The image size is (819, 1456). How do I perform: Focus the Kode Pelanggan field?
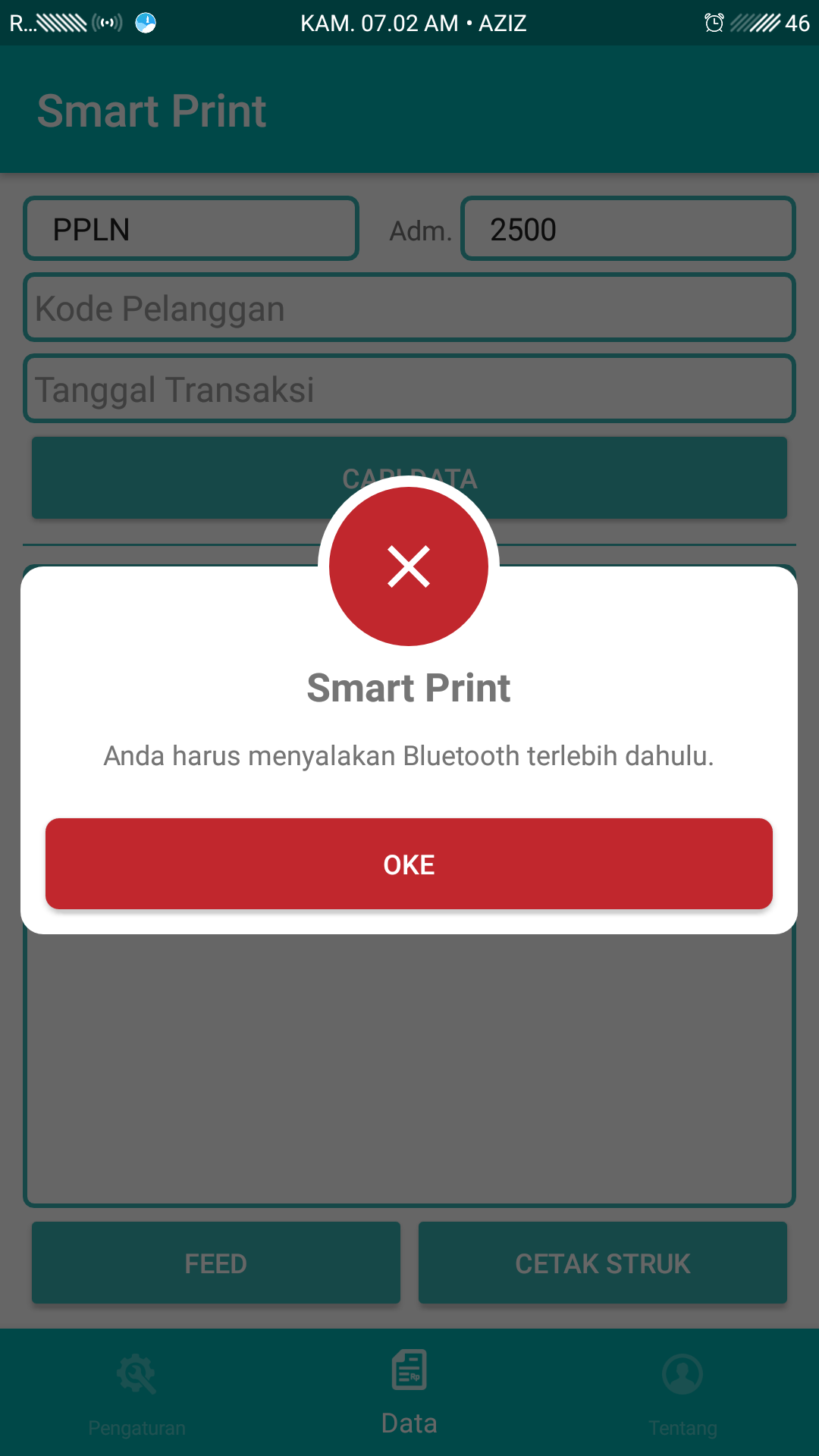point(409,308)
